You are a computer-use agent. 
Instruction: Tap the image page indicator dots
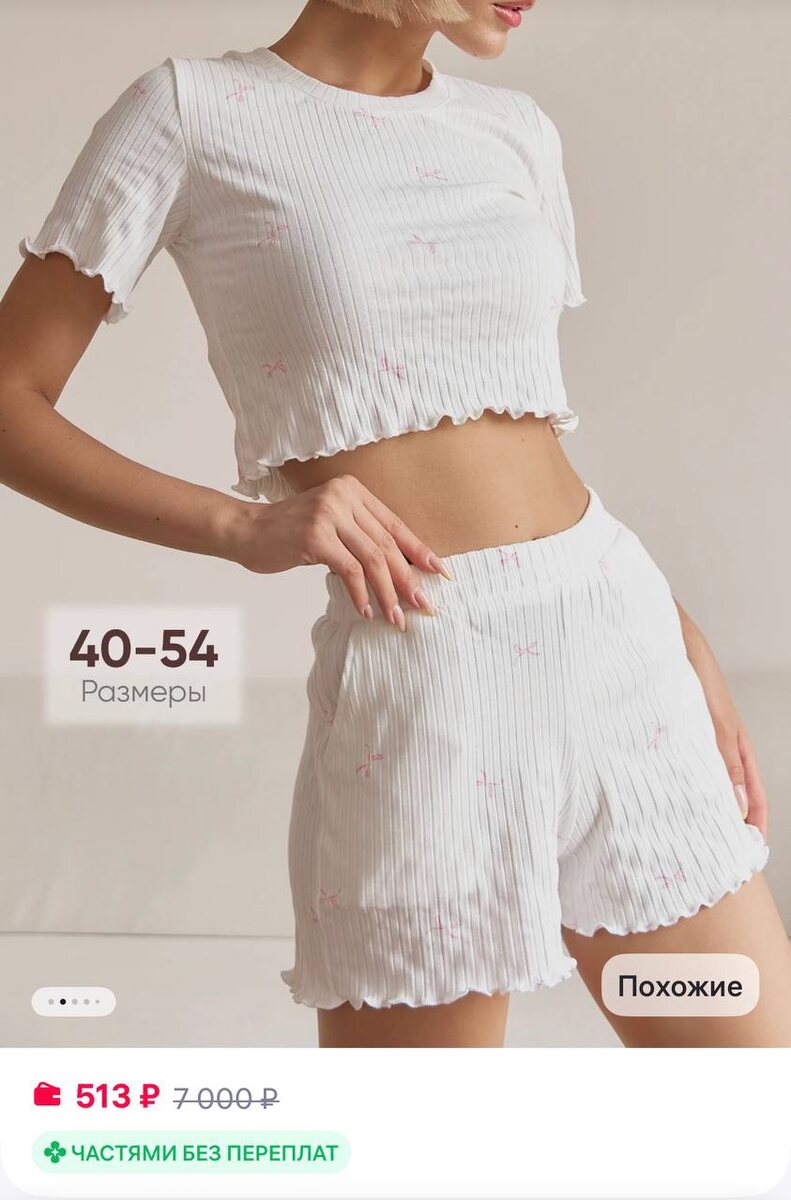pos(74,1001)
